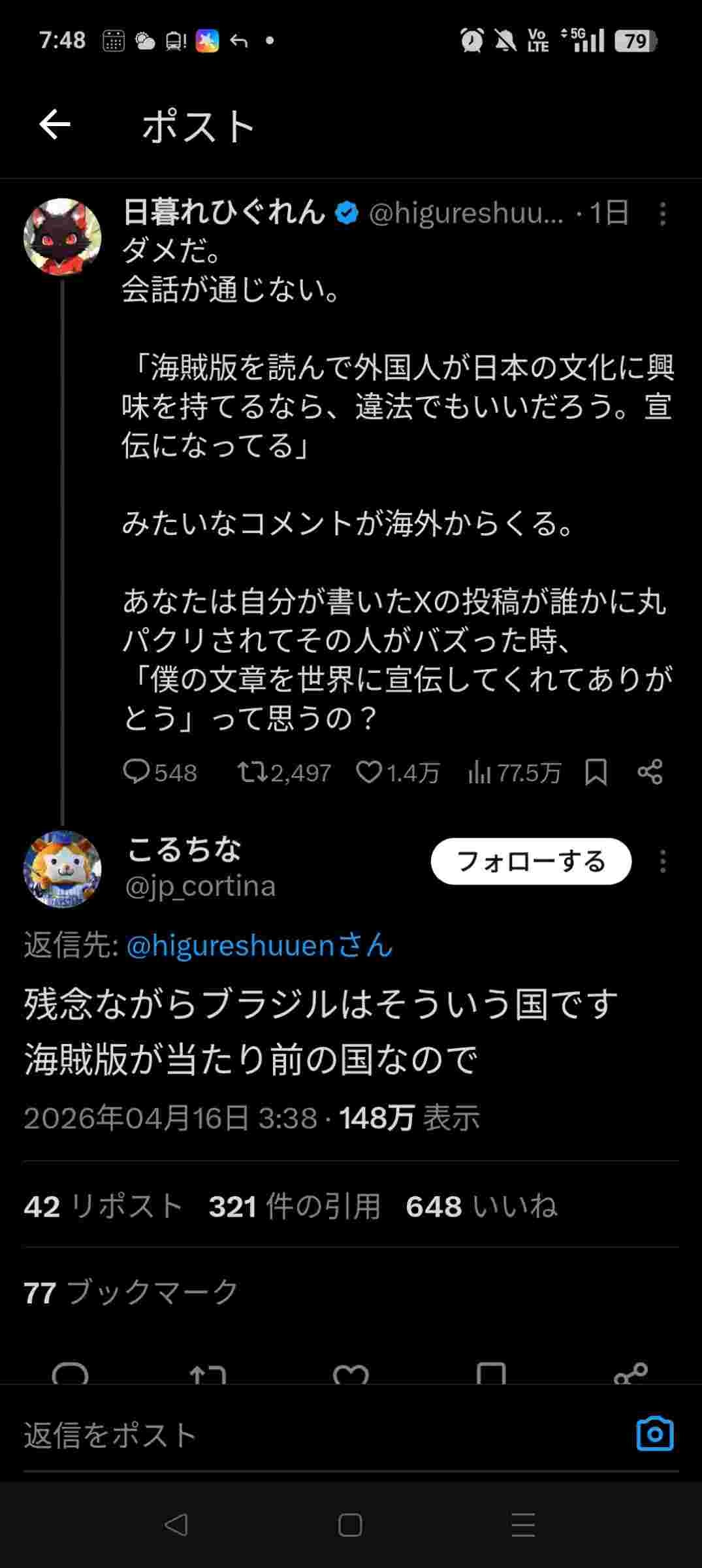Open overflow menu on こるちな's reply
Viewport: 702px width, 1568px height.
(662, 861)
